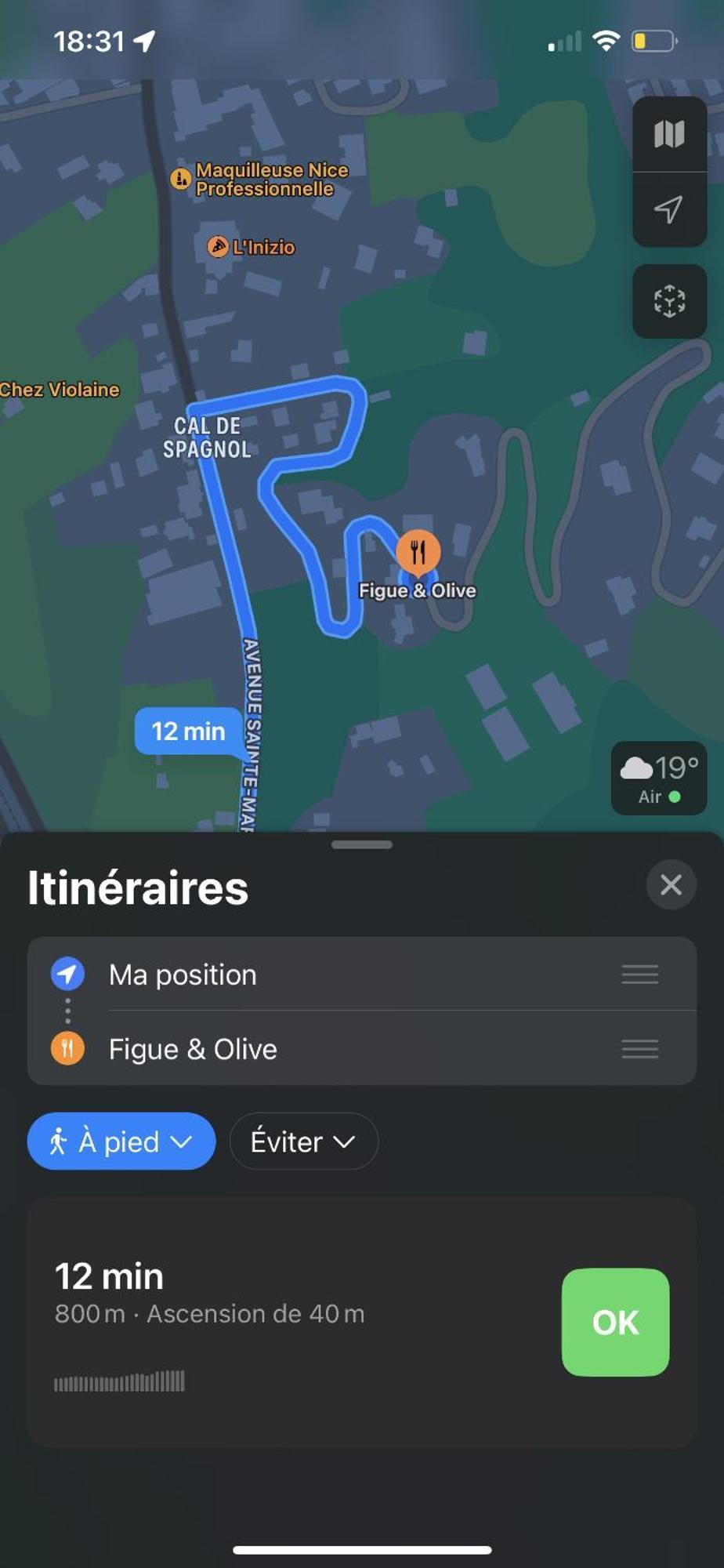Open the map mode selector

click(x=669, y=134)
